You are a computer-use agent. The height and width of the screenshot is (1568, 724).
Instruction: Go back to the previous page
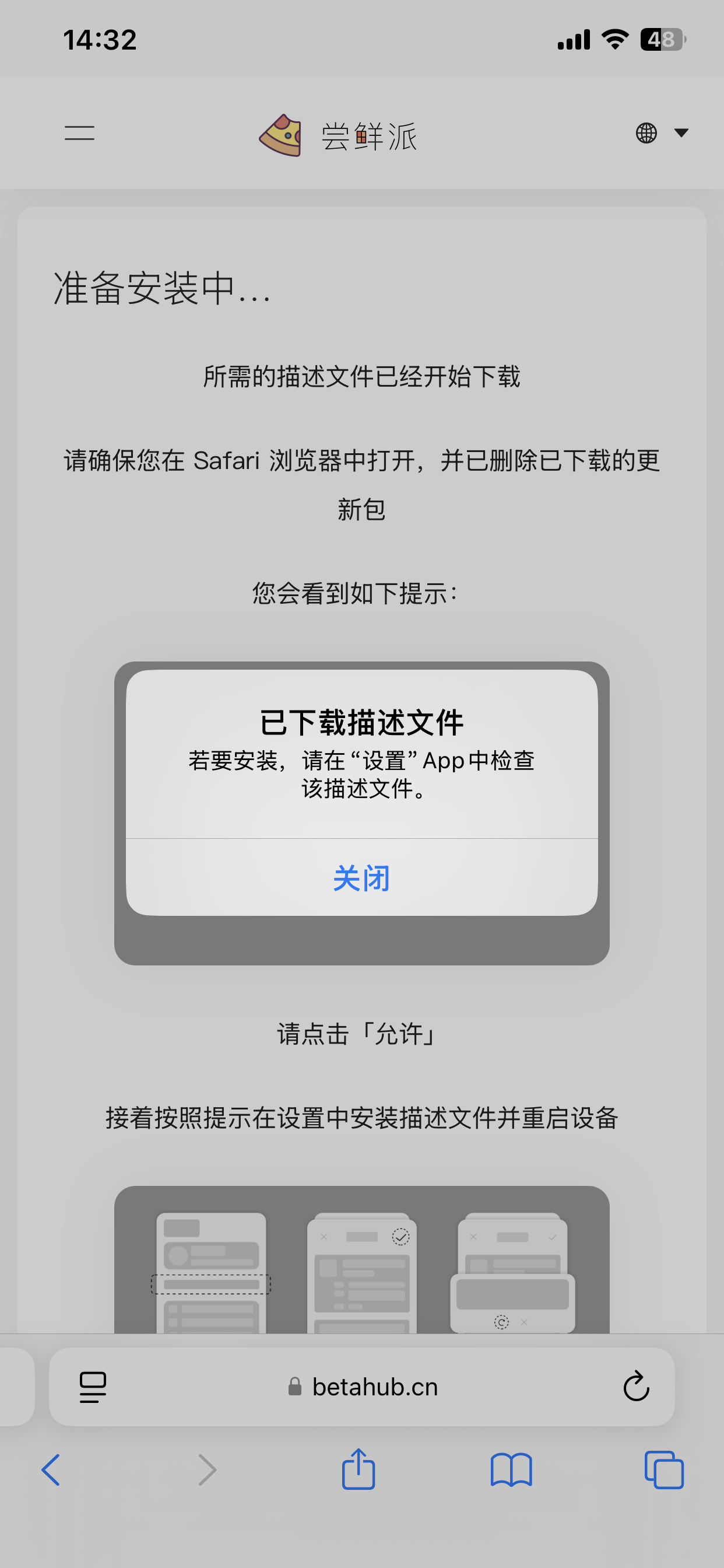pyautogui.click(x=51, y=1470)
